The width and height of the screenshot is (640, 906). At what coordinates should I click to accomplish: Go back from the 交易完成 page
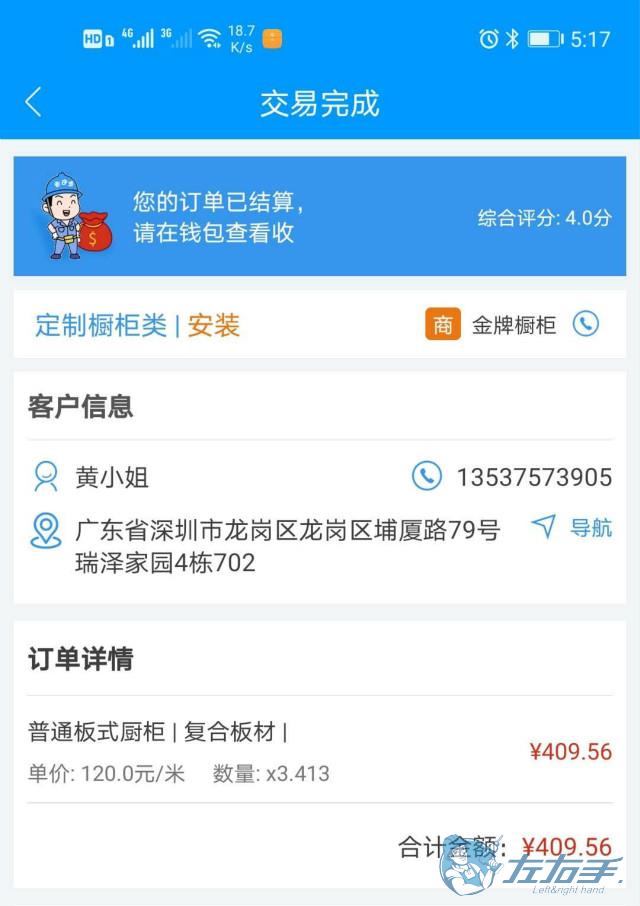[34, 102]
